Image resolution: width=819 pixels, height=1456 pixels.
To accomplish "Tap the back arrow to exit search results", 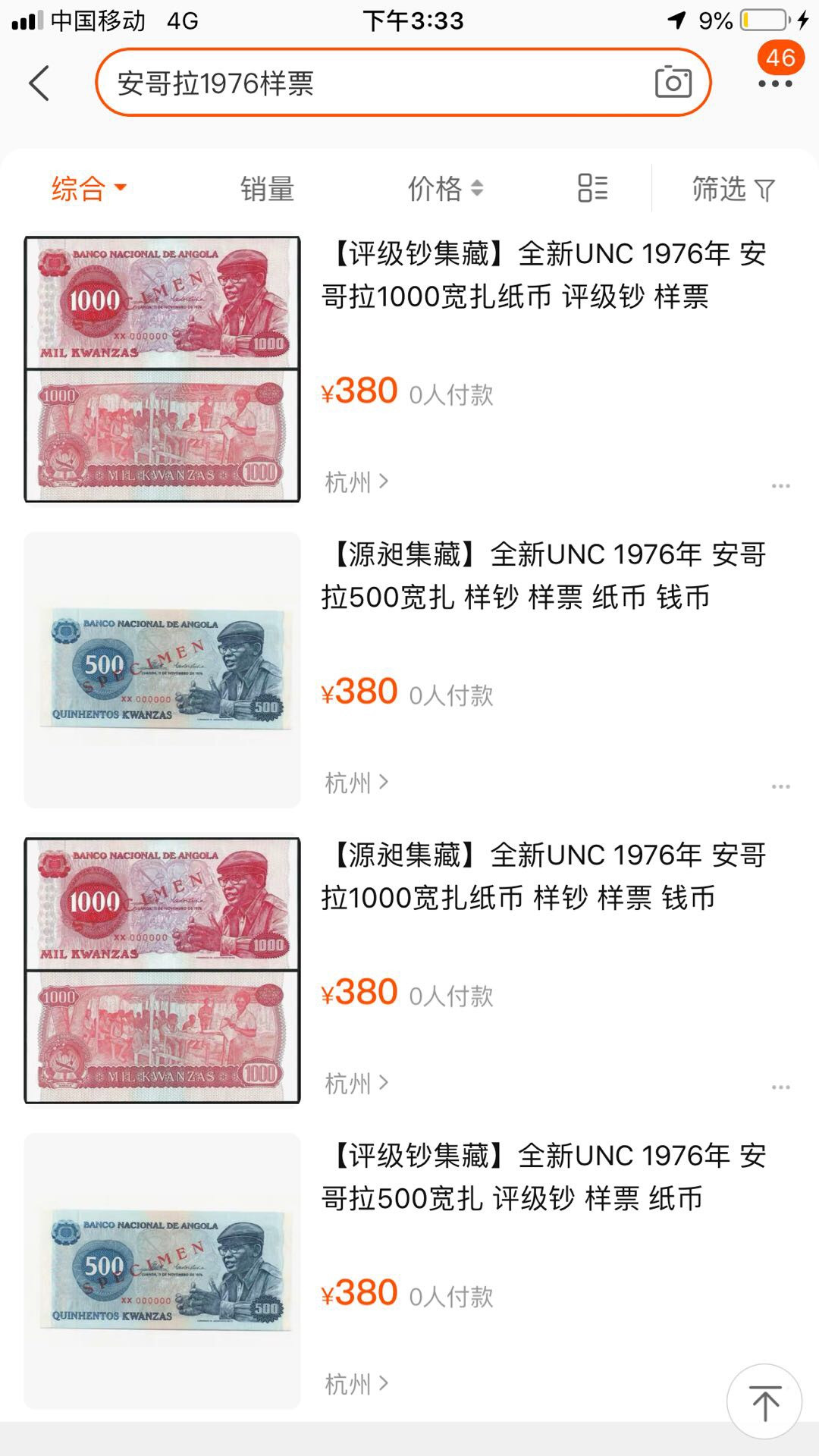I will point(39,83).
